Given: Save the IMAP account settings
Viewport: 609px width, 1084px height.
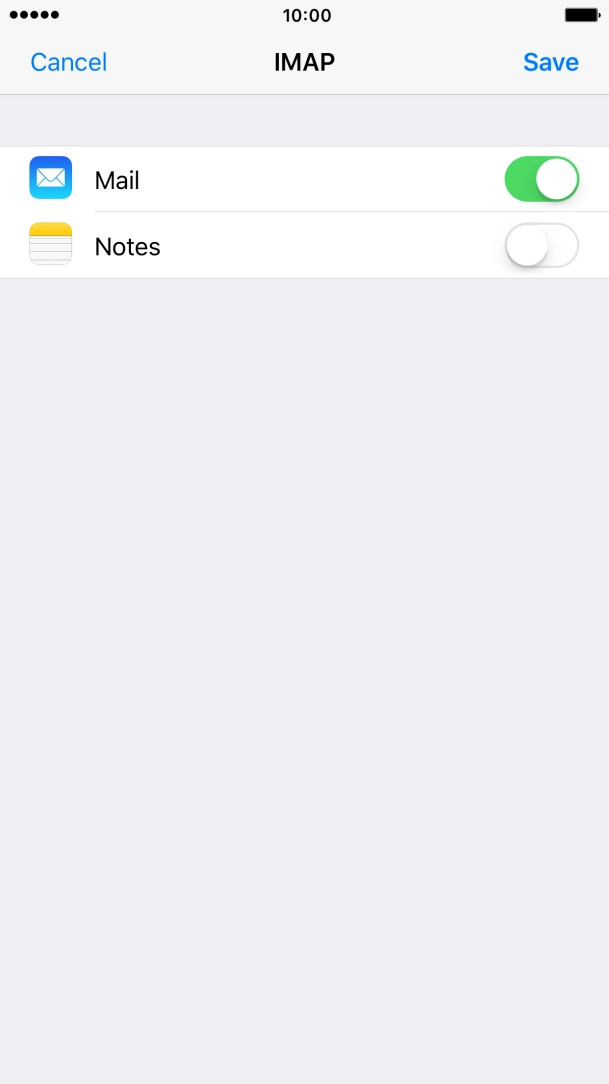Looking at the screenshot, I should [x=550, y=62].
